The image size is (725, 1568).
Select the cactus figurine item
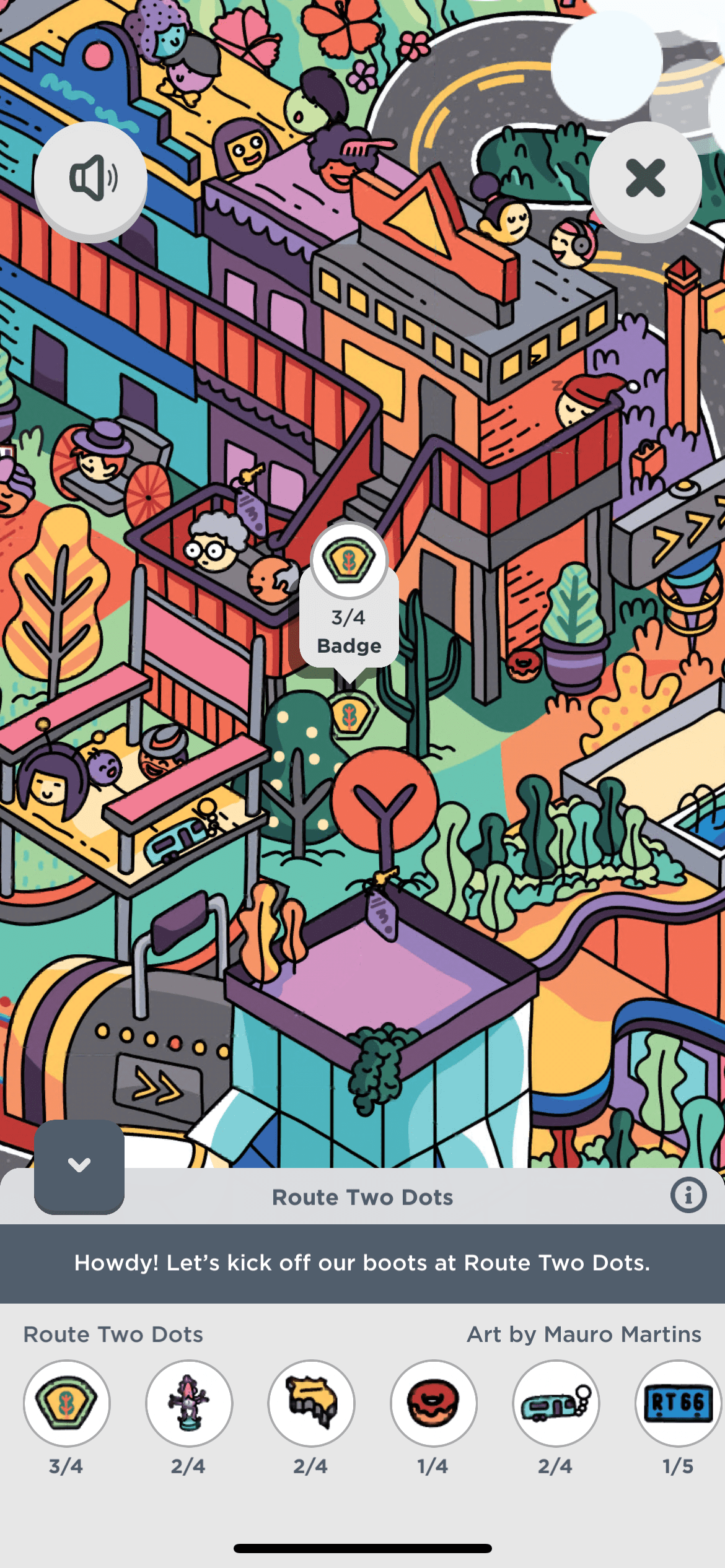(189, 1403)
